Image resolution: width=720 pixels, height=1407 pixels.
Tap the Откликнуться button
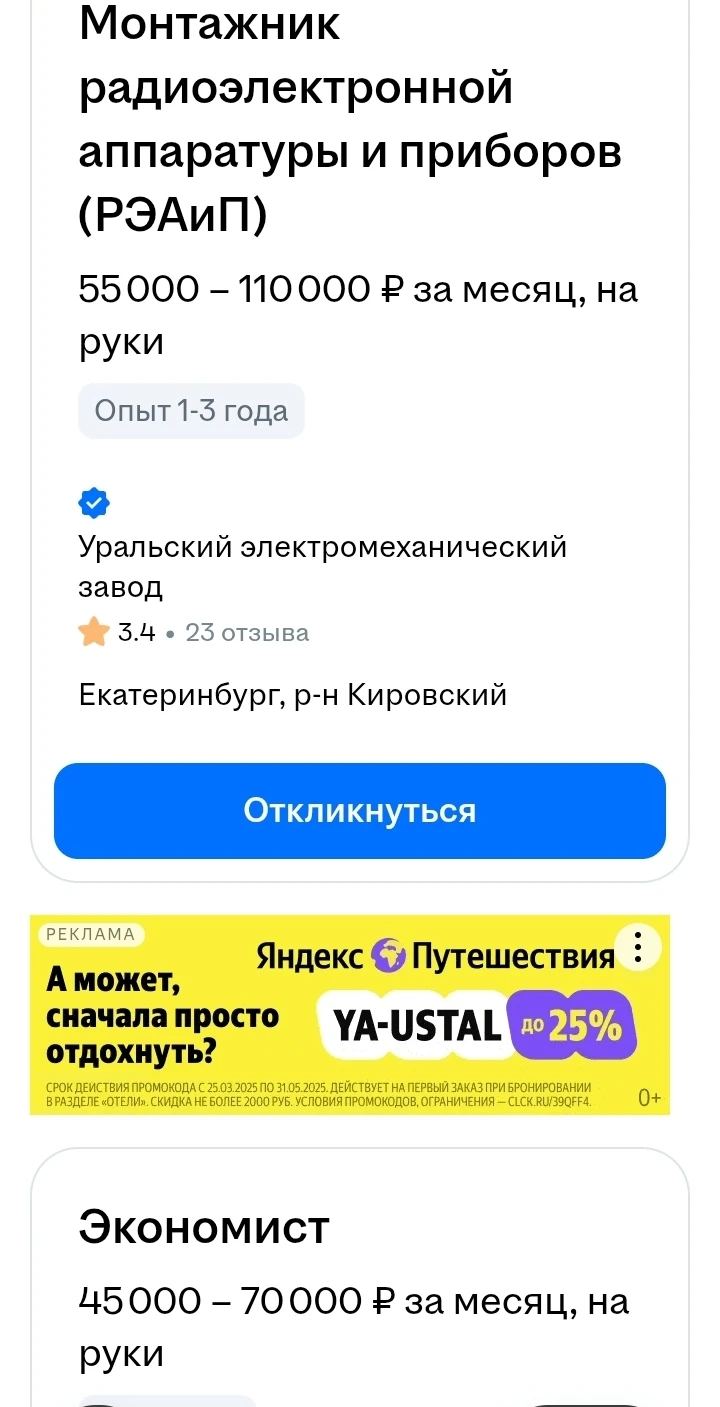(x=360, y=811)
